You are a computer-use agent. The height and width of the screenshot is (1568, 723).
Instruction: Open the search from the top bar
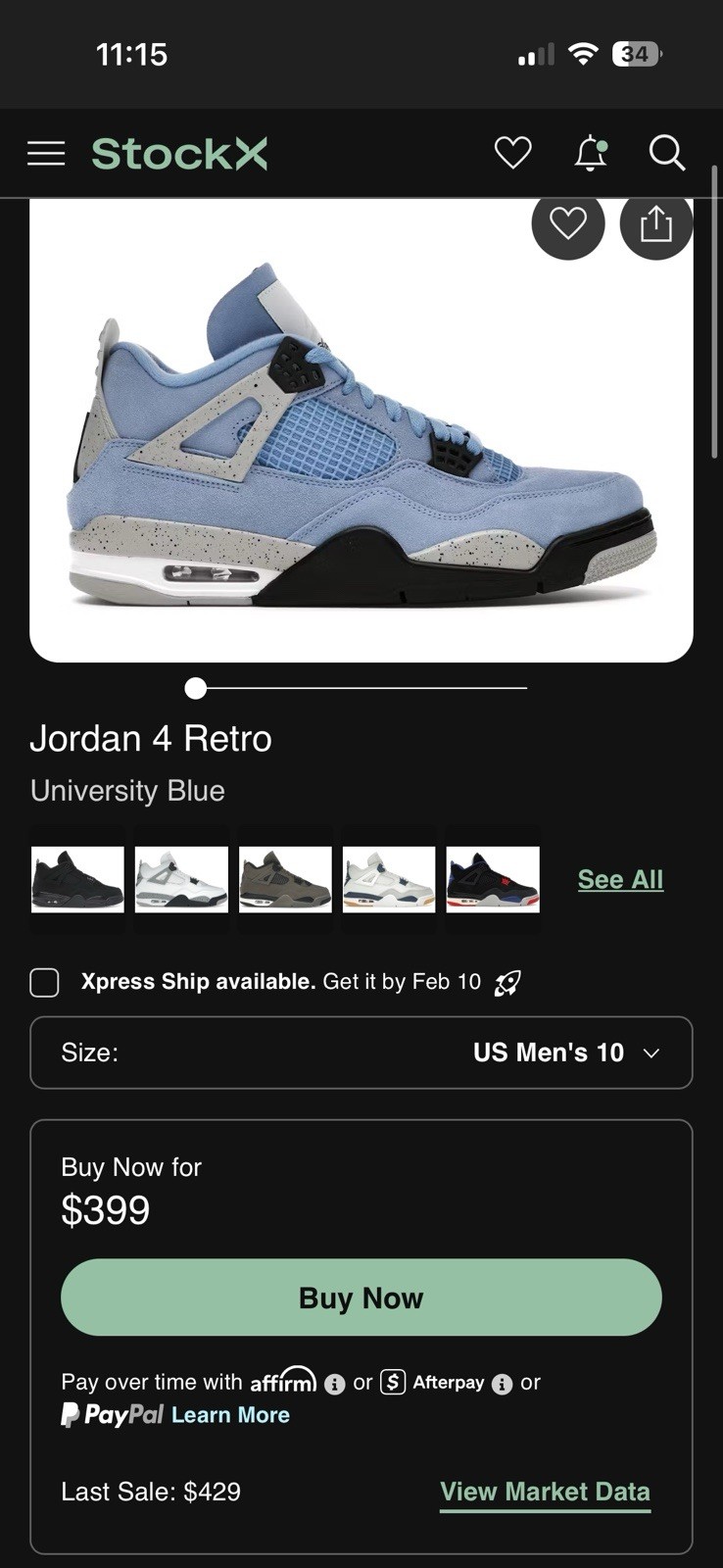tap(667, 153)
